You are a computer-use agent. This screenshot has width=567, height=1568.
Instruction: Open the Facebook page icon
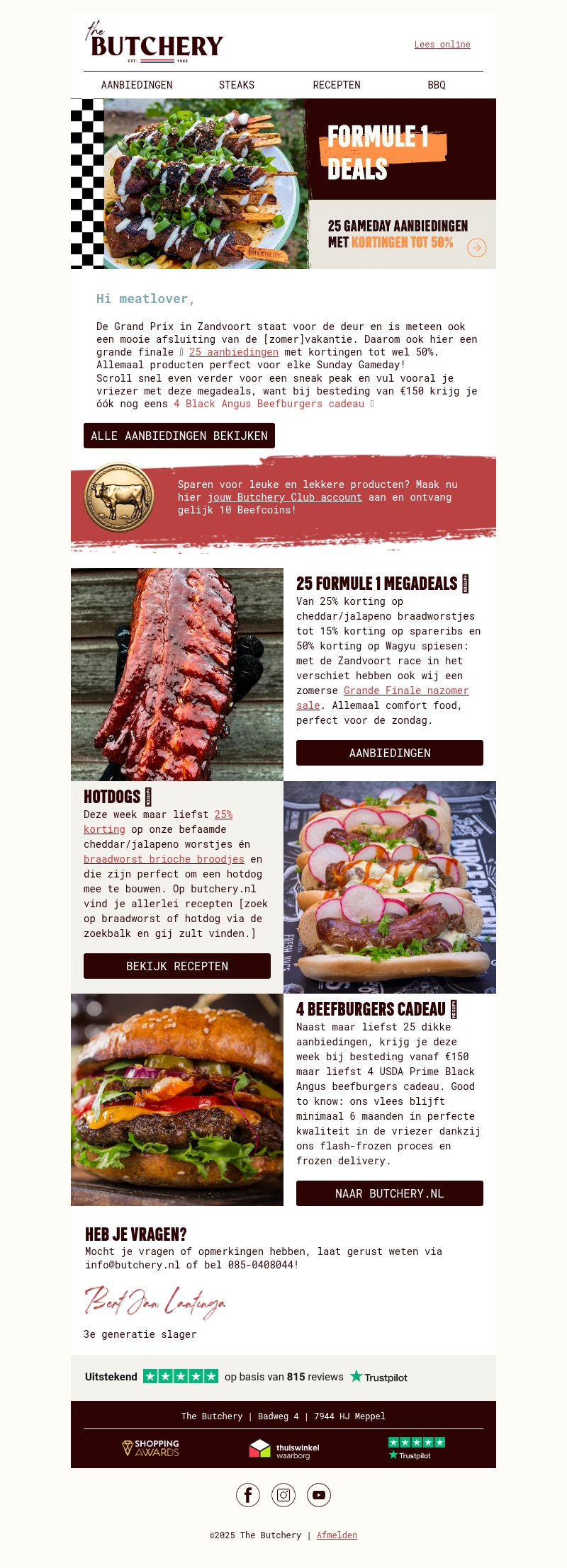click(248, 1495)
